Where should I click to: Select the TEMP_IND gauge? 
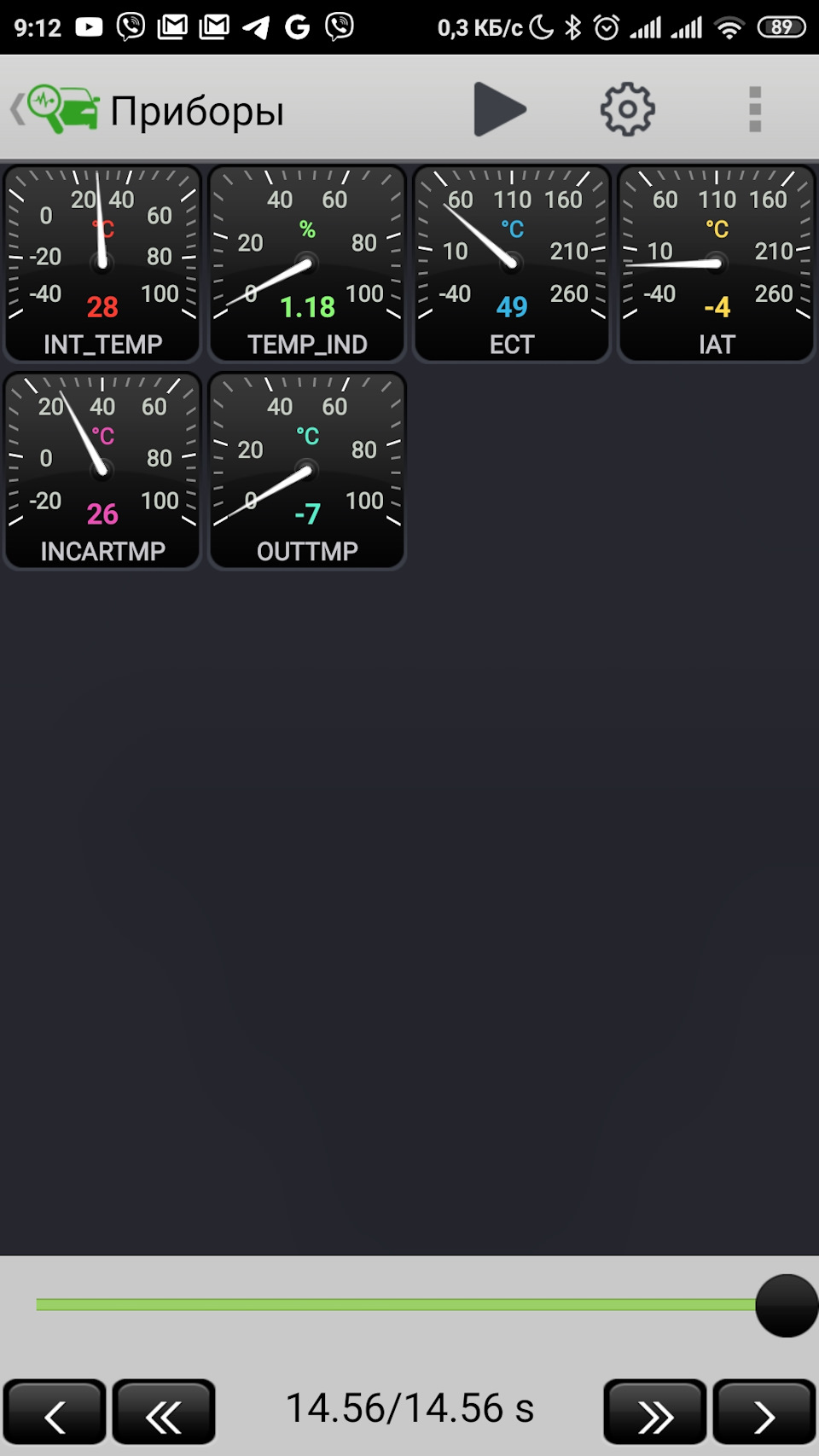pyautogui.click(x=307, y=264)
